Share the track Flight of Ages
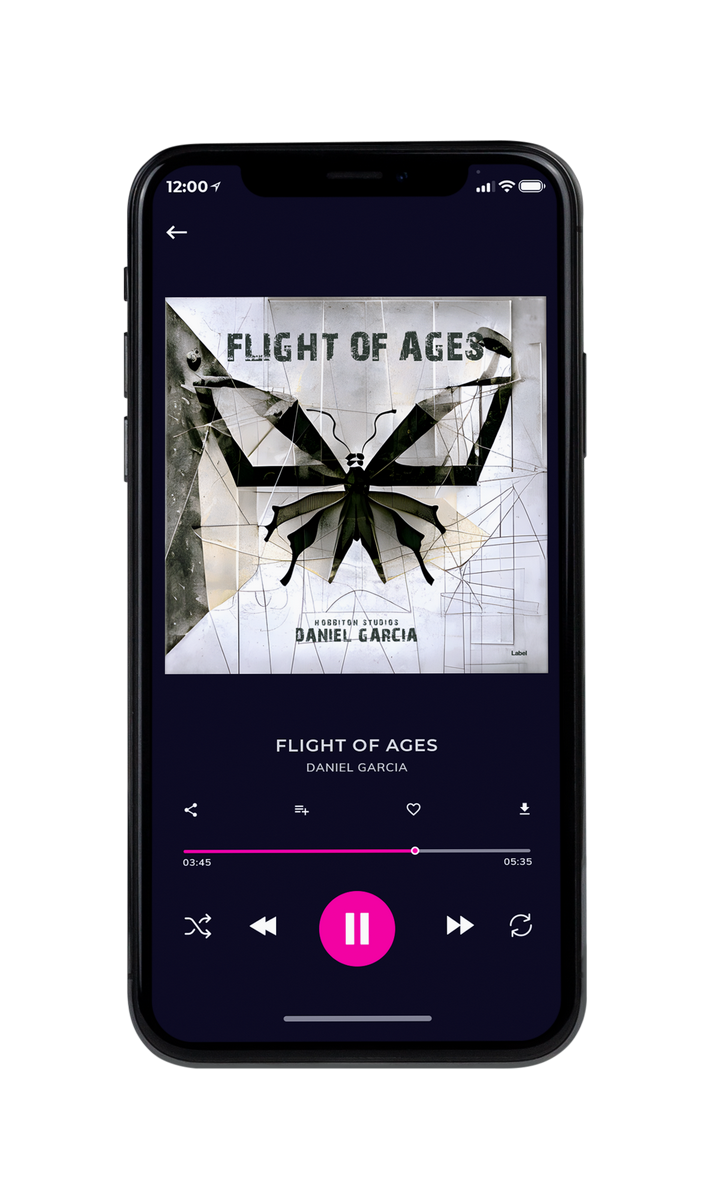 pos(191,810)
